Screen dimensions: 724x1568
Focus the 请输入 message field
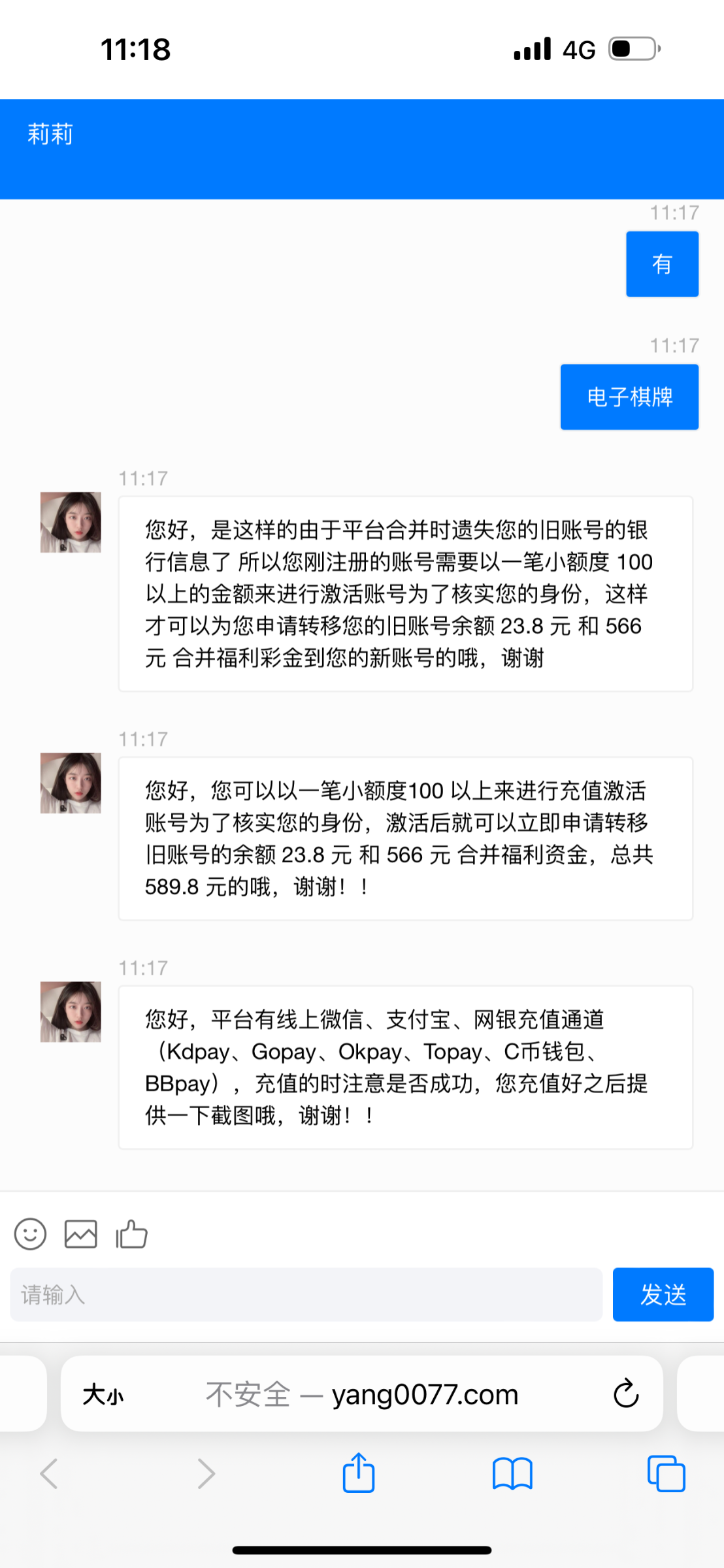(306, 1294)
